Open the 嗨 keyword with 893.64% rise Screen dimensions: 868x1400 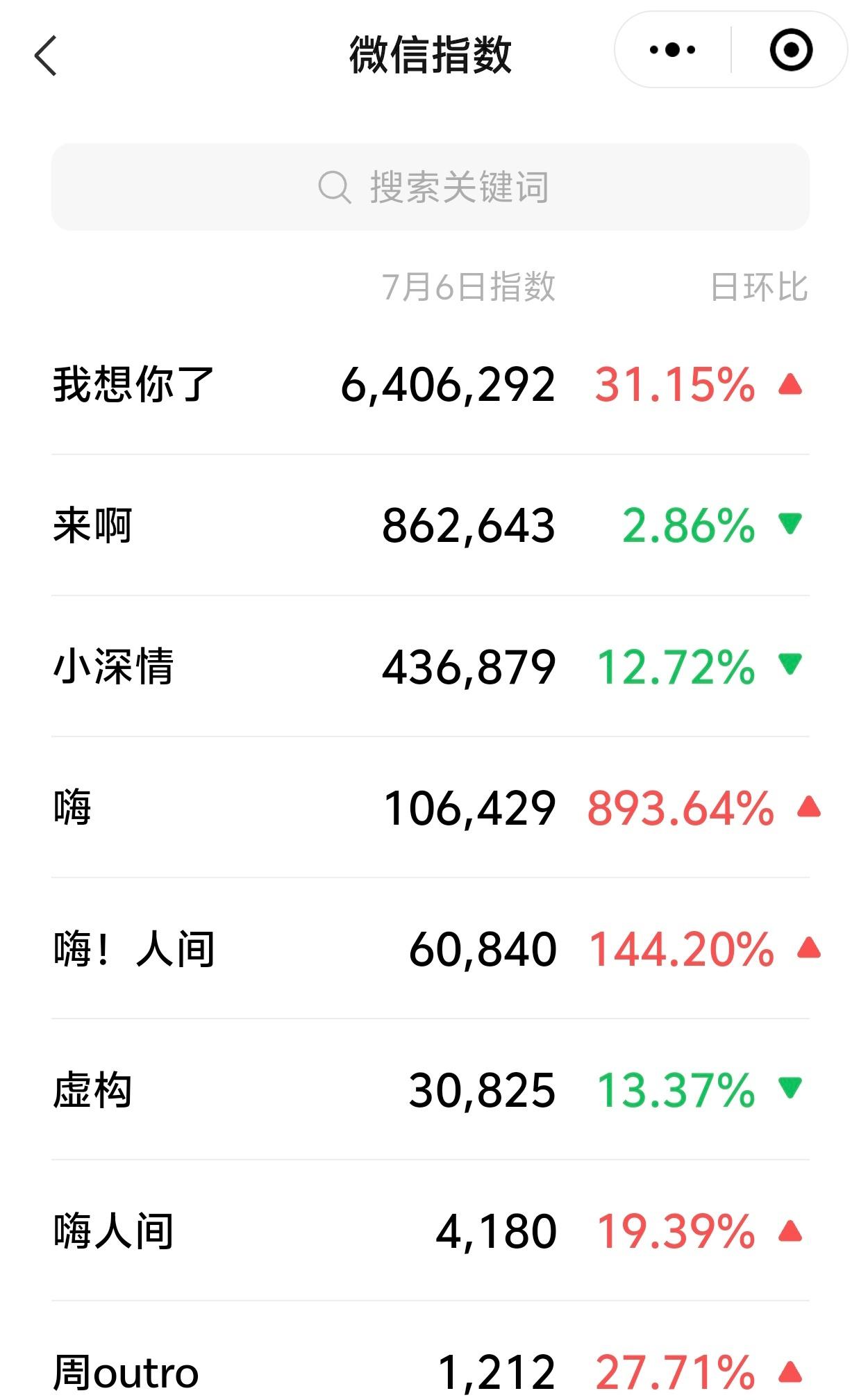(x=431, y=808)
